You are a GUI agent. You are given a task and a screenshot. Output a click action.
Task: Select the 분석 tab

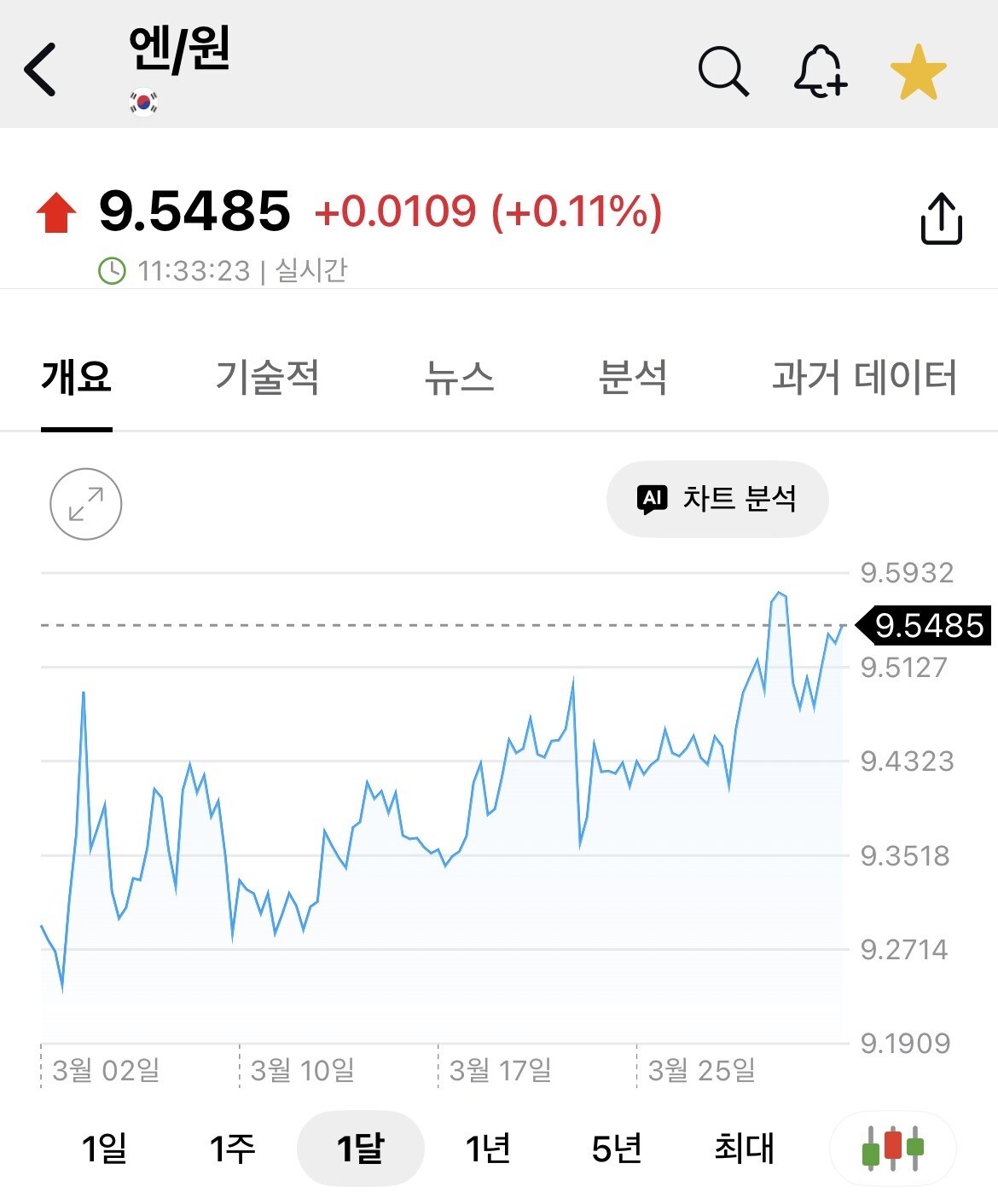click(x=632, y=377)
